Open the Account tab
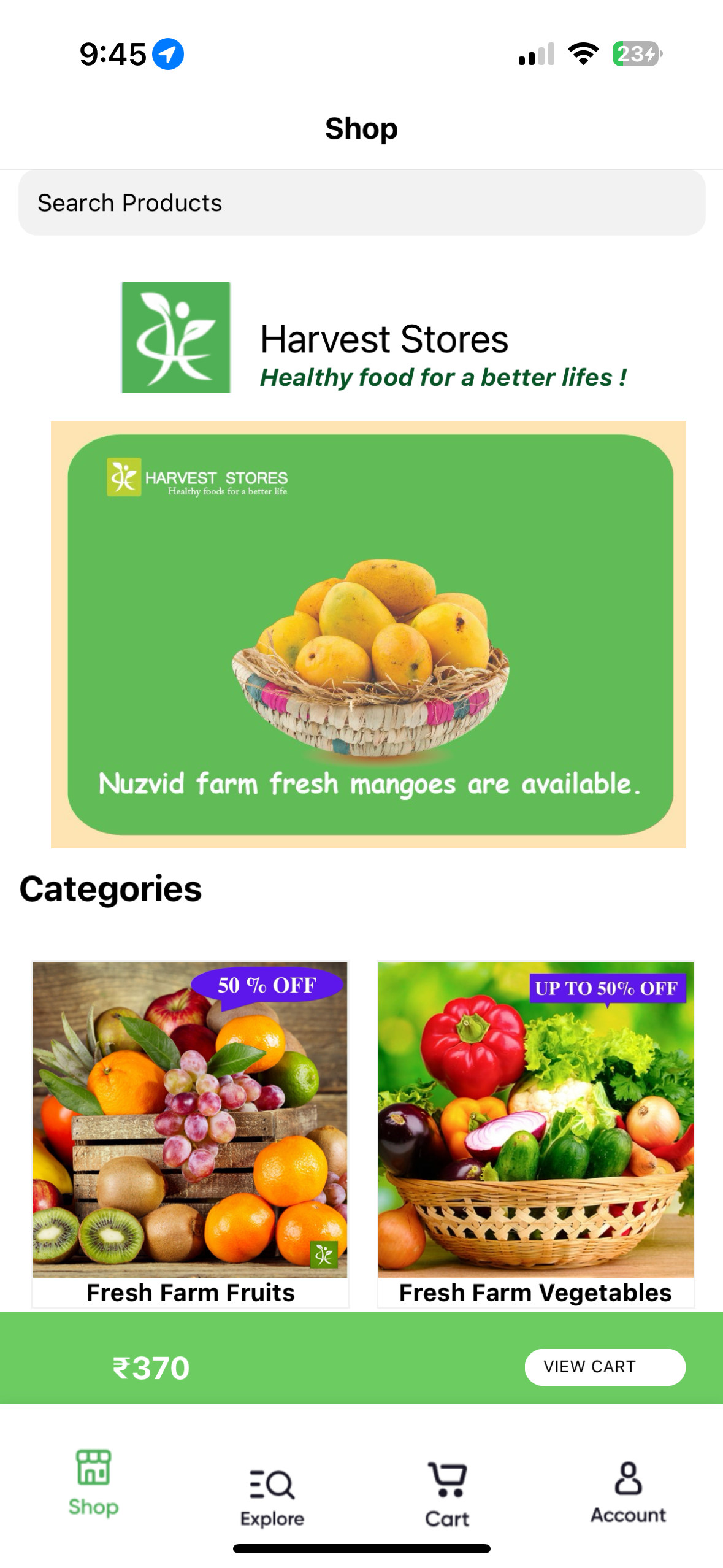 [627, 1492]
